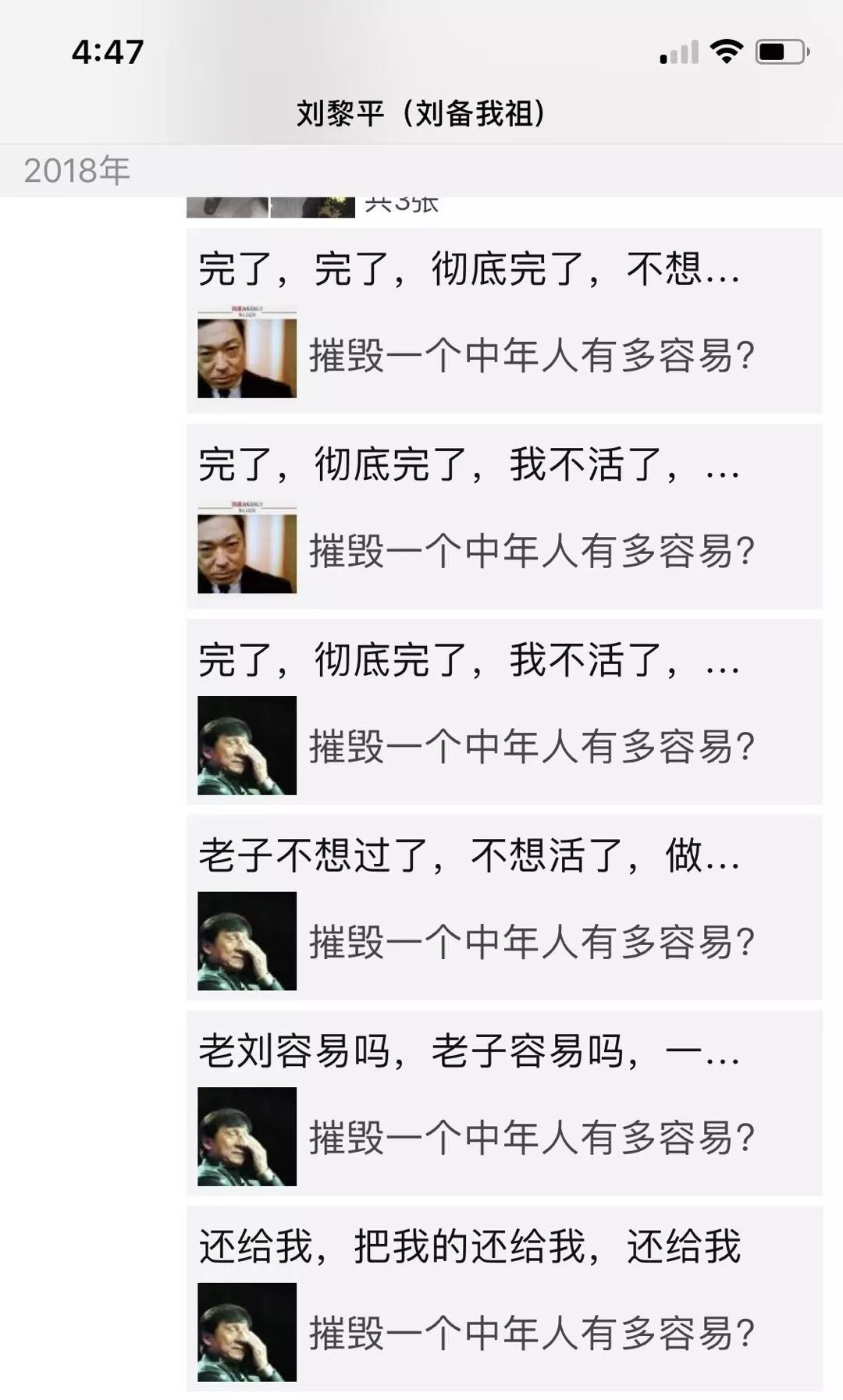View the post starting with 老刘容易吗
Viewport: 843px width, 1400px height.
[503, 1102]
